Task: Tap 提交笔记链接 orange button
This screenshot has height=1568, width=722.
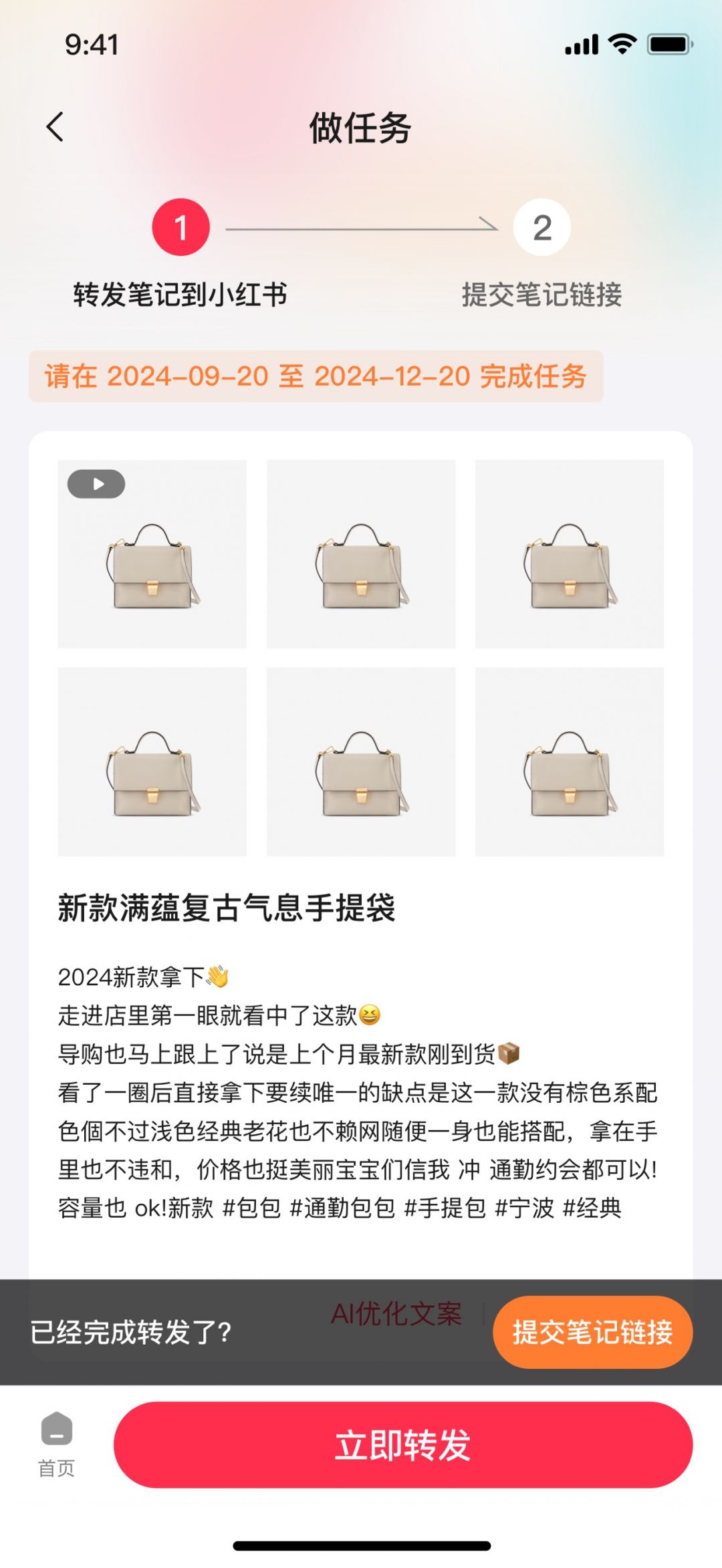Action: coord(592,1332)
